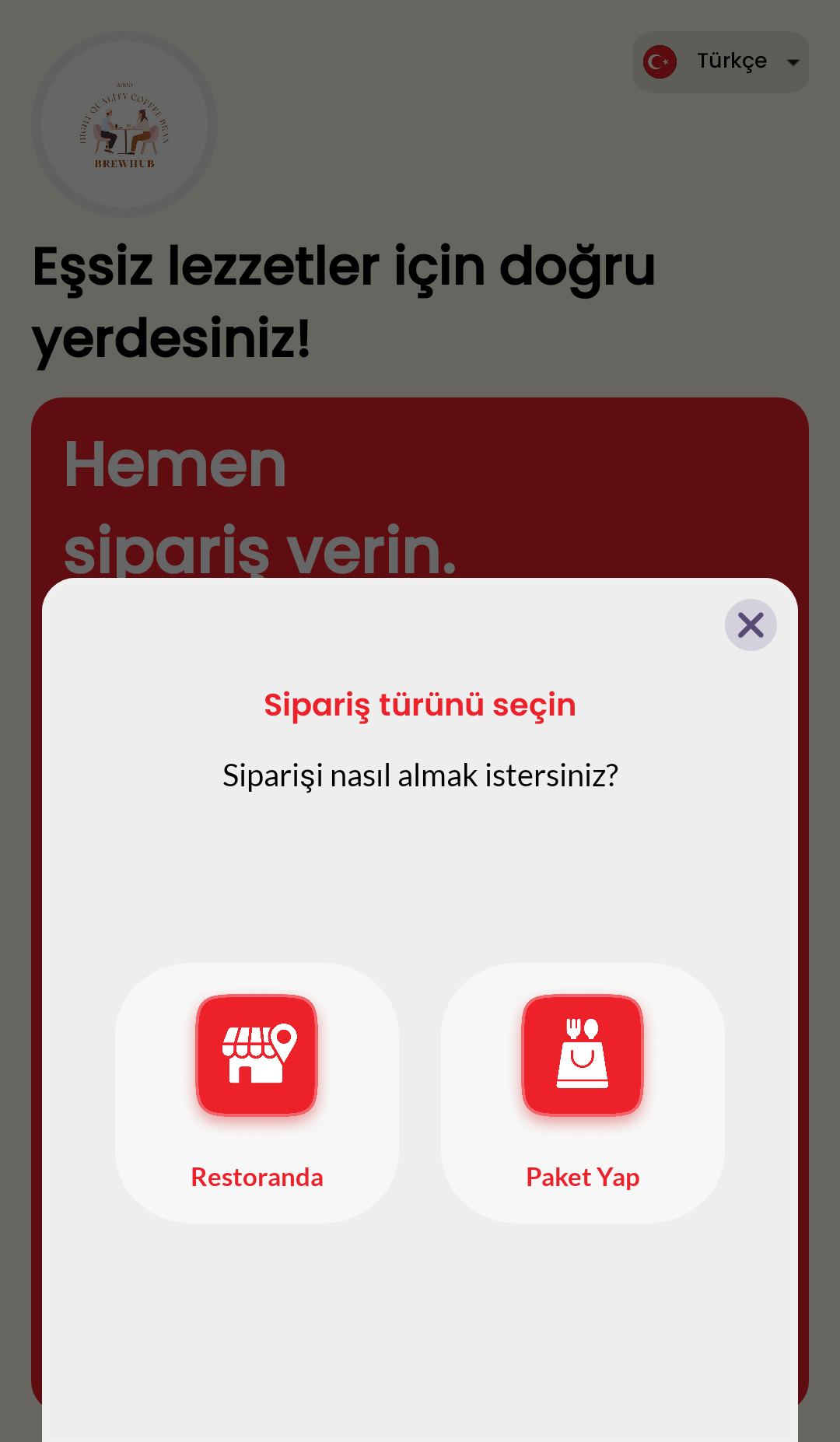
Task: Click the Hemen sipariş verin banner
Action: coord(262,507)
